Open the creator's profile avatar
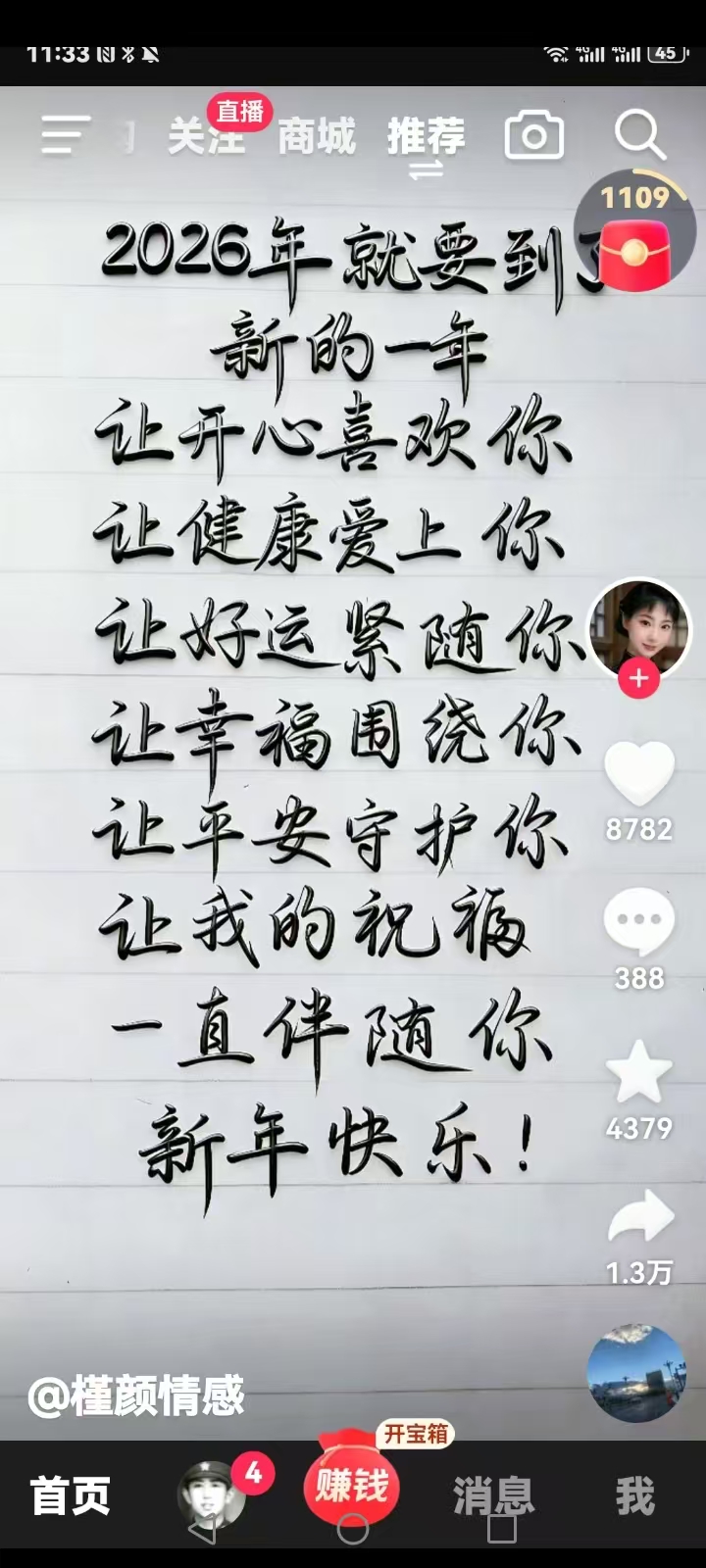 pos(638,625)
